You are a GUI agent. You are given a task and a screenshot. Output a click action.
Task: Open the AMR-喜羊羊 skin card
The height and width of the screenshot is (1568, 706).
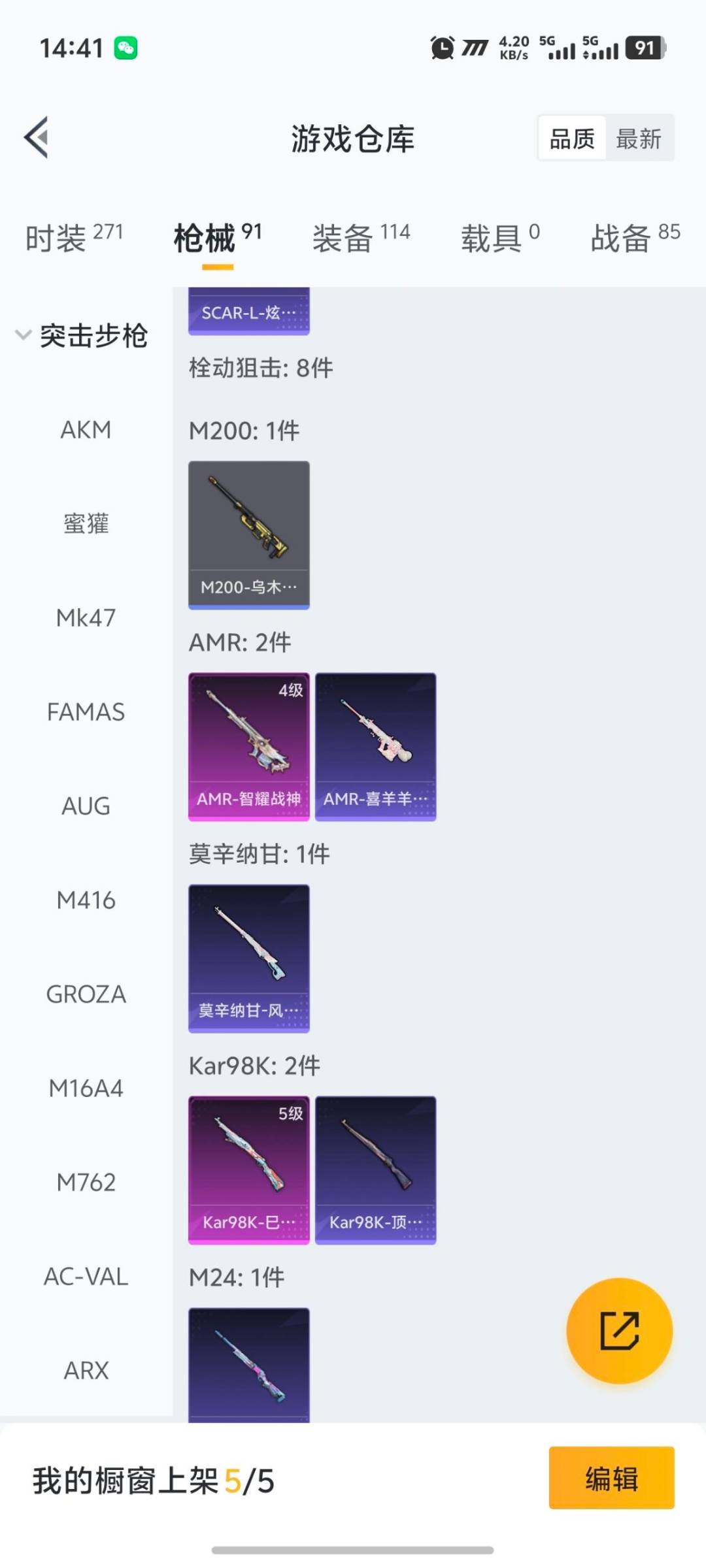(375, 746)
